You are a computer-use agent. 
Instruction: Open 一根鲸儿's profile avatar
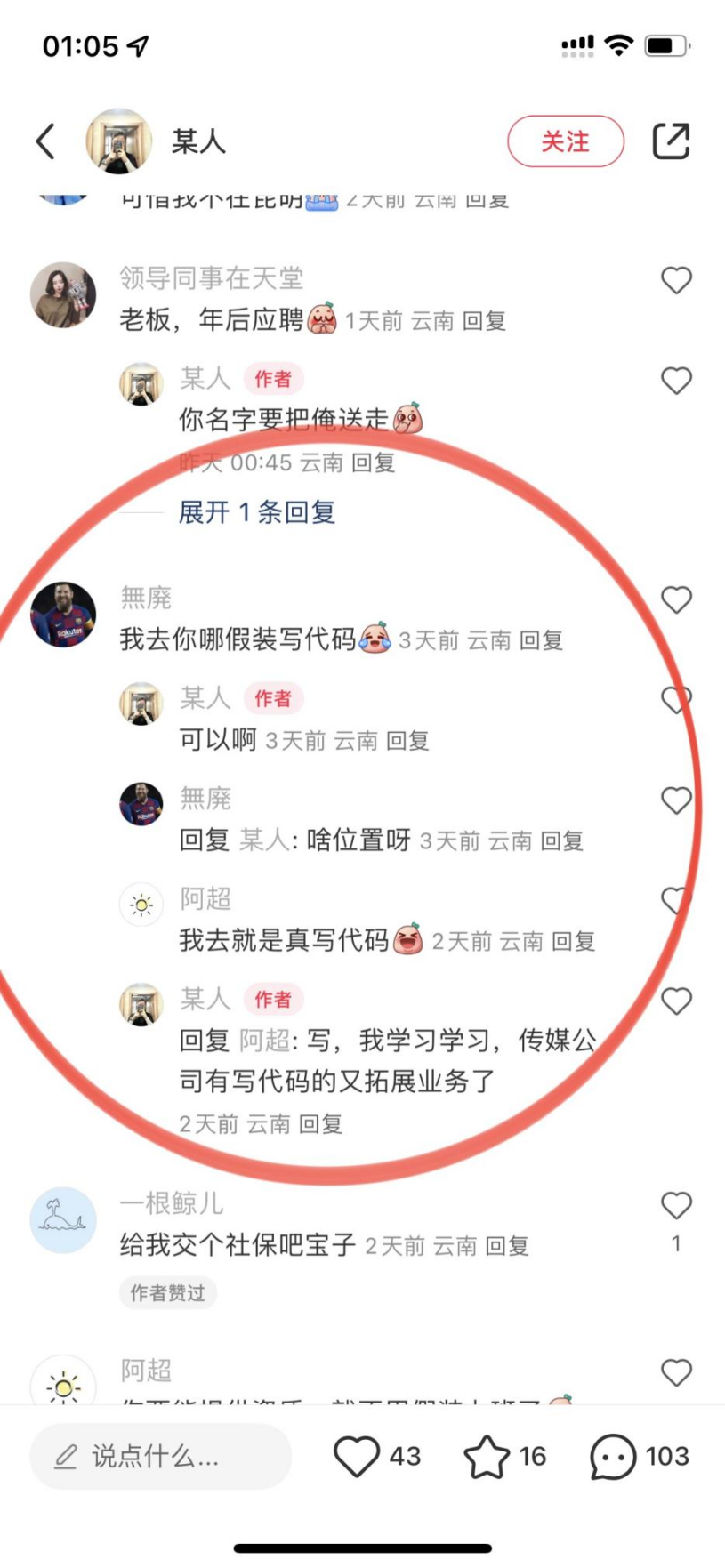coord(63,1220)
